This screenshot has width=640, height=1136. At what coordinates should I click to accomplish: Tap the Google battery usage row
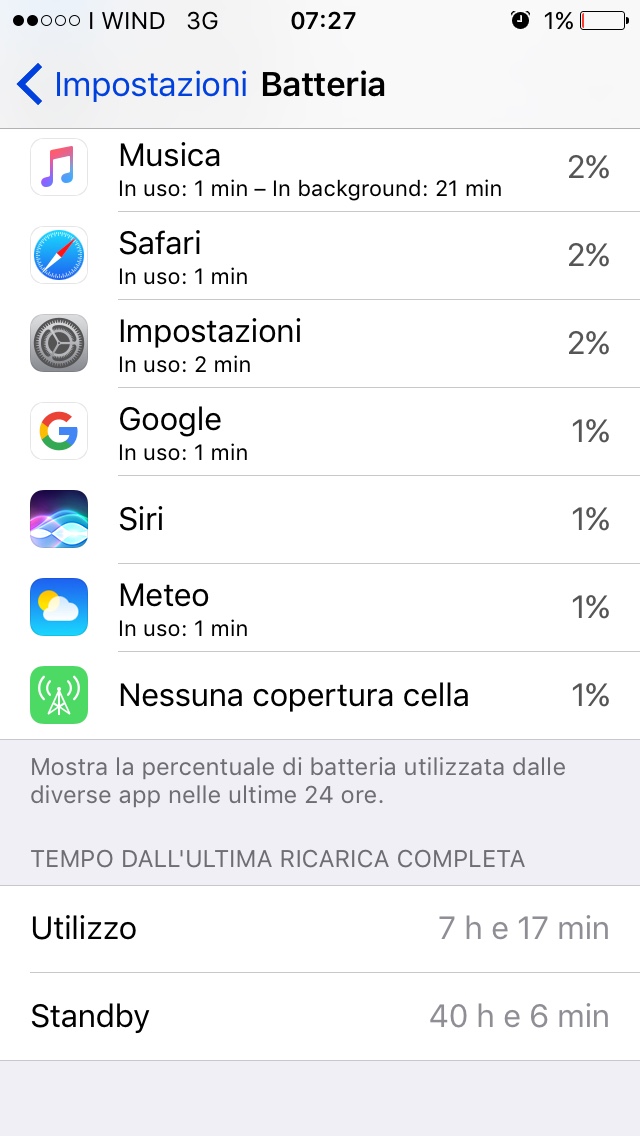click(320, 432)
